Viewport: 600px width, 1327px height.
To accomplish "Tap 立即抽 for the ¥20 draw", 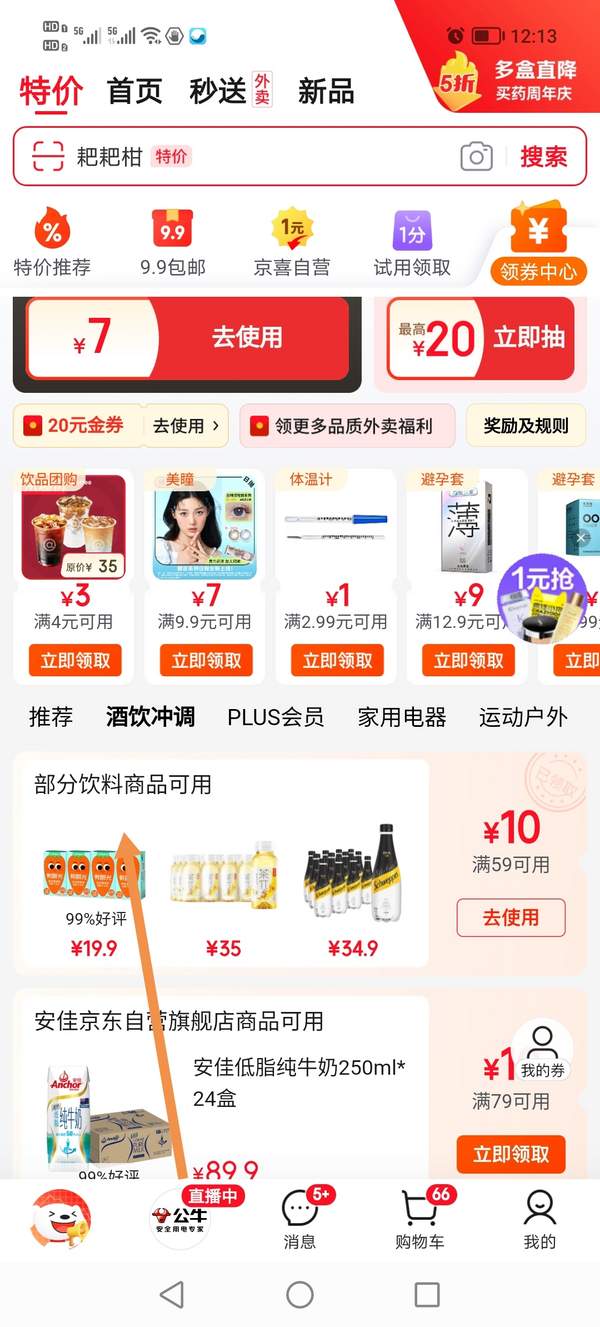I will click(x=529, y=337).
